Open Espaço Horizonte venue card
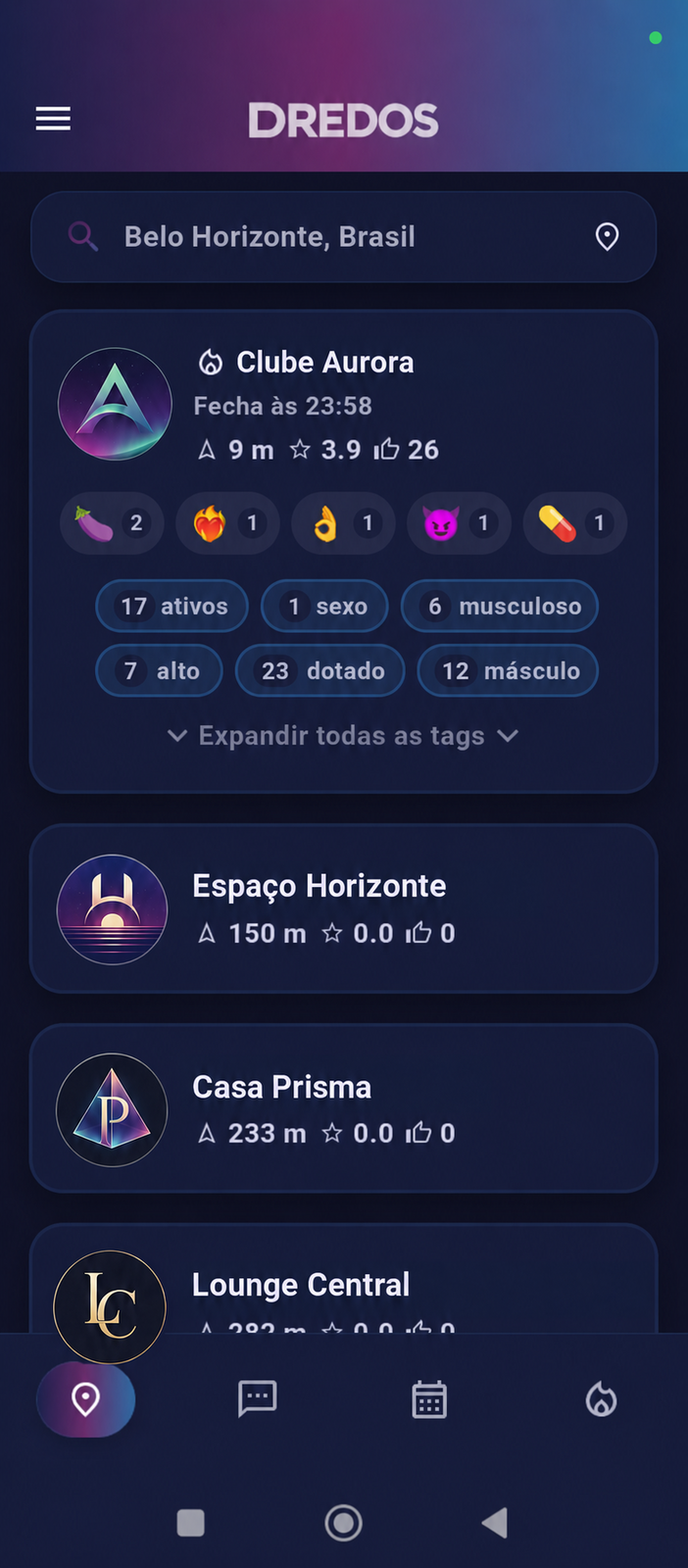The height and width of the screenshot is (1568, 688). [x=343, y=908]
